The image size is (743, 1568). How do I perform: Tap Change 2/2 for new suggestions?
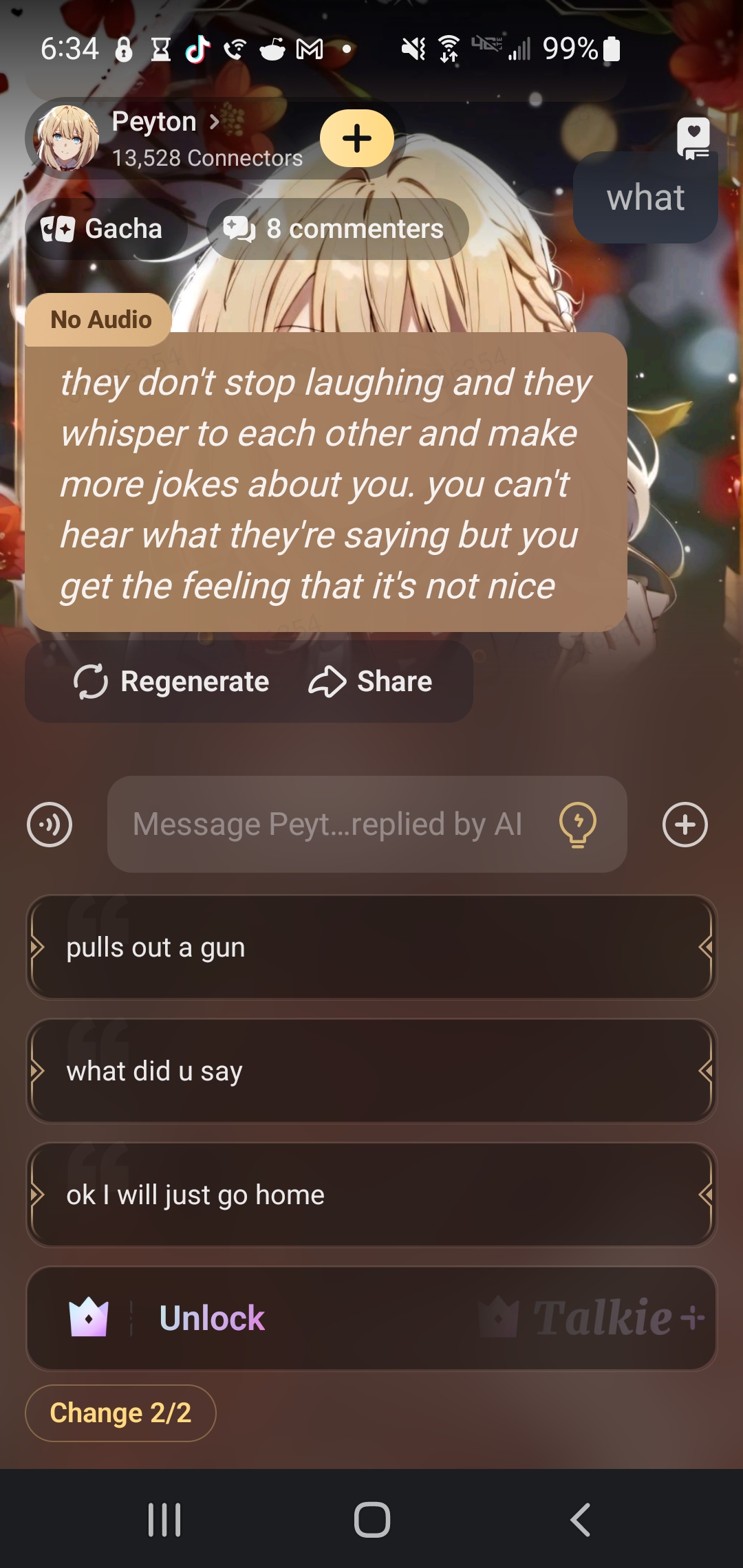pyautogui.click(x=120, y=1413)
